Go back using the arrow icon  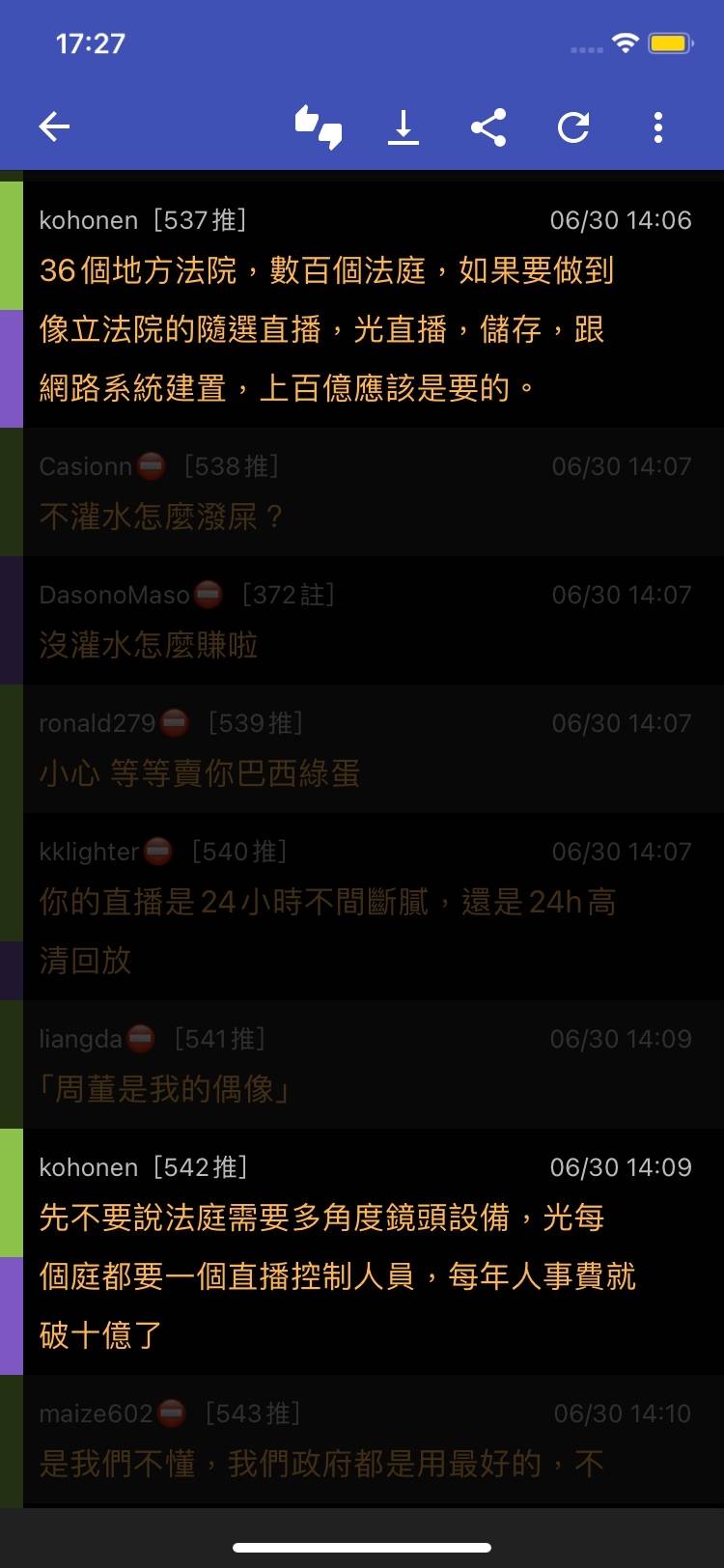pyautogui.click(x=54, y=126)
